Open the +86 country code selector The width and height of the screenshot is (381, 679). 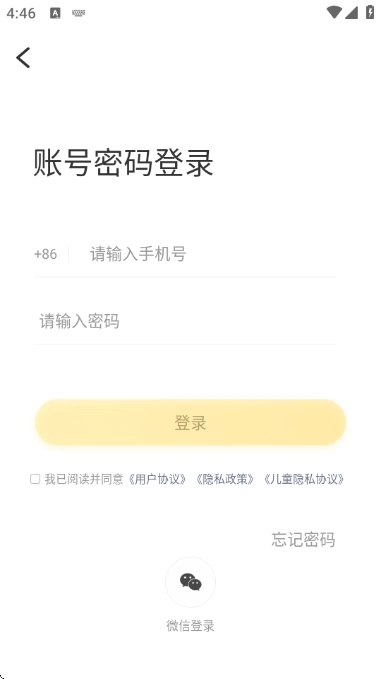[x=45, y=254]
